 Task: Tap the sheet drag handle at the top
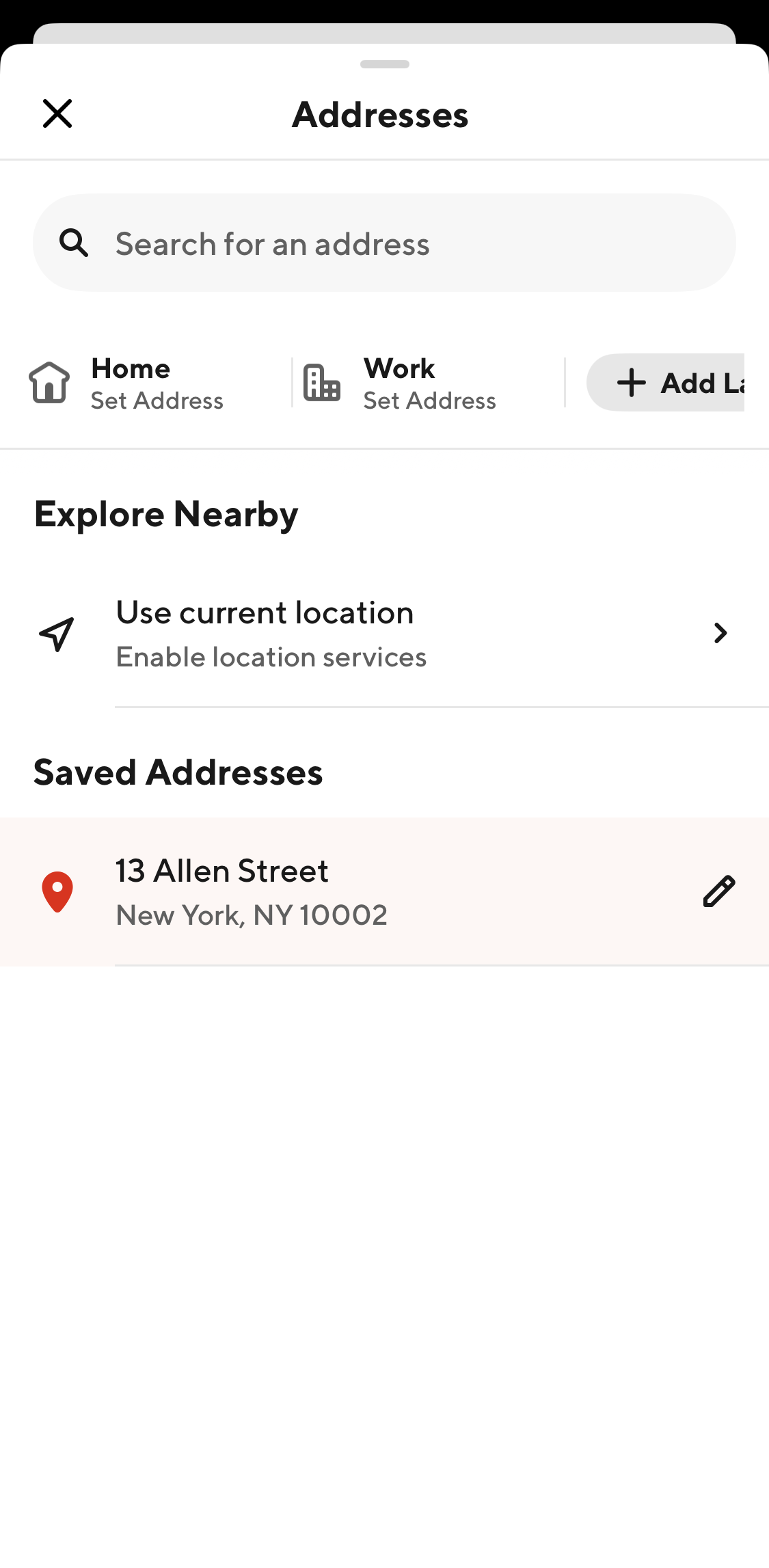tap(384, 65)
